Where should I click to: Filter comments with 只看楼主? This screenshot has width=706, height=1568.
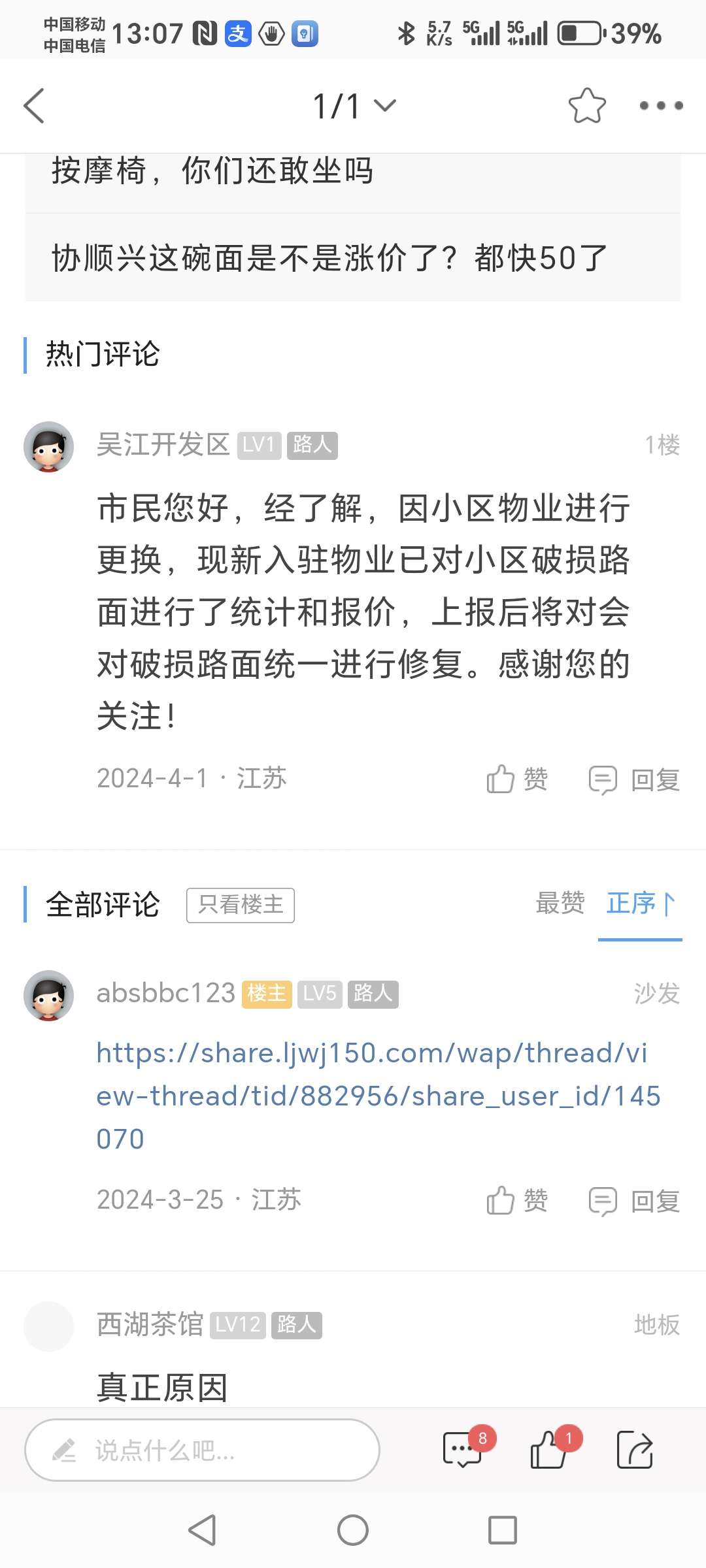240,905
